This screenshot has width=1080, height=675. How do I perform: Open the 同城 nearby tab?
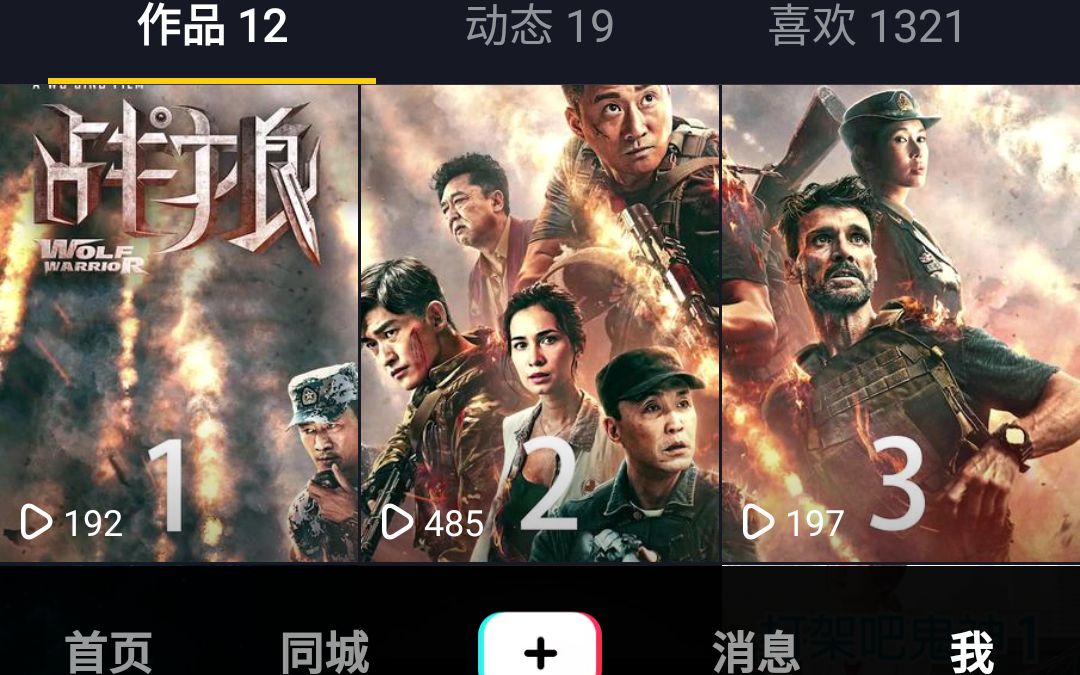click(x=324, y=652)
